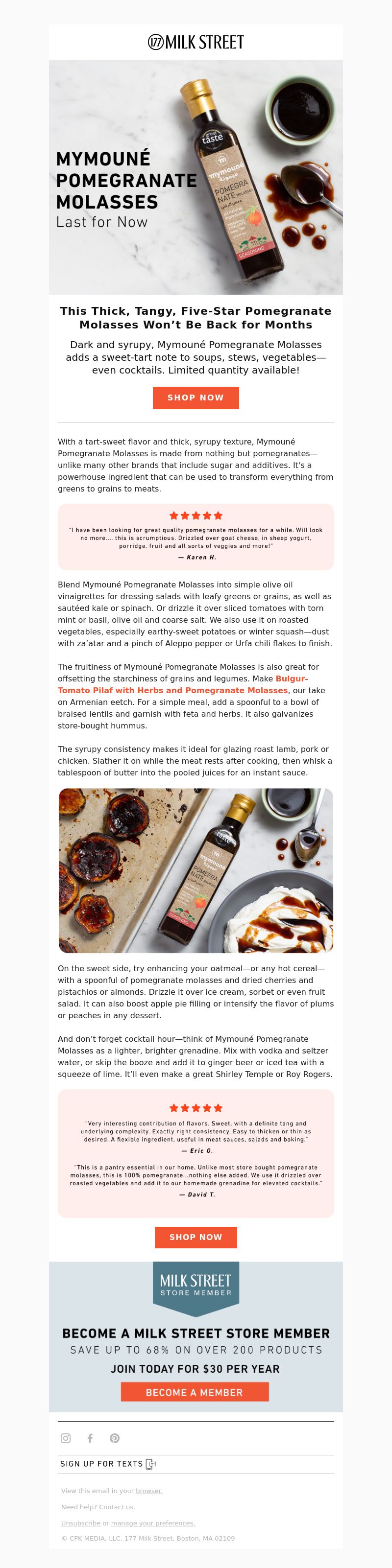Tap SHOP NOW below customer reviews
This screenshot has height=1568, width=392.
[x=196, y=1237]
